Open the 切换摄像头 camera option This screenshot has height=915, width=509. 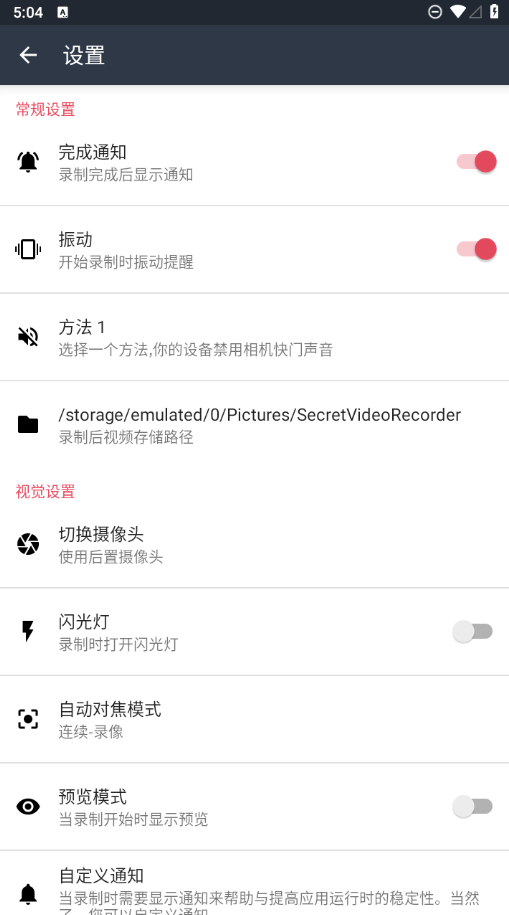(x=254, y=544)
